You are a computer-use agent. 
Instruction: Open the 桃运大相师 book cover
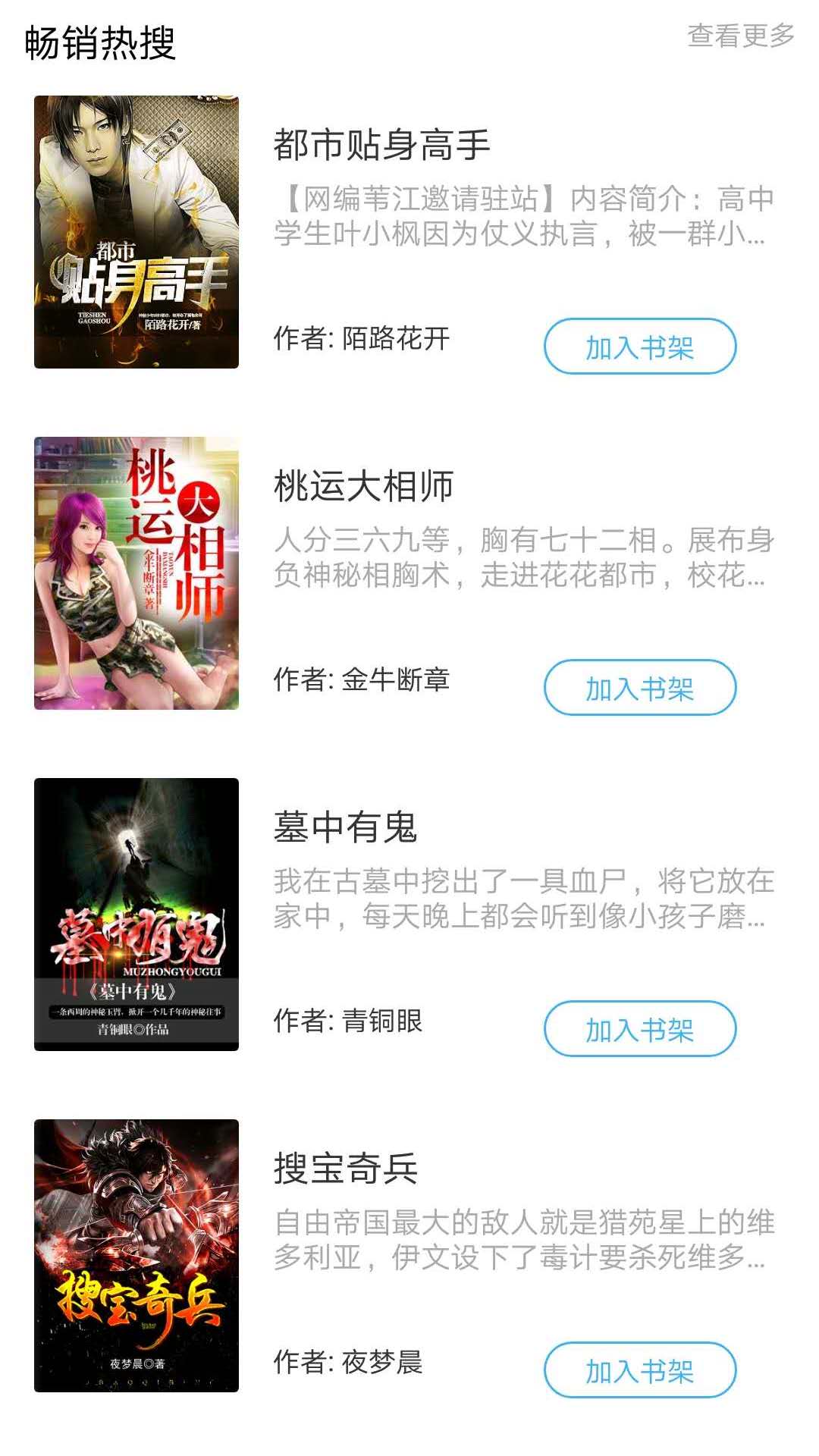[136, 573]
